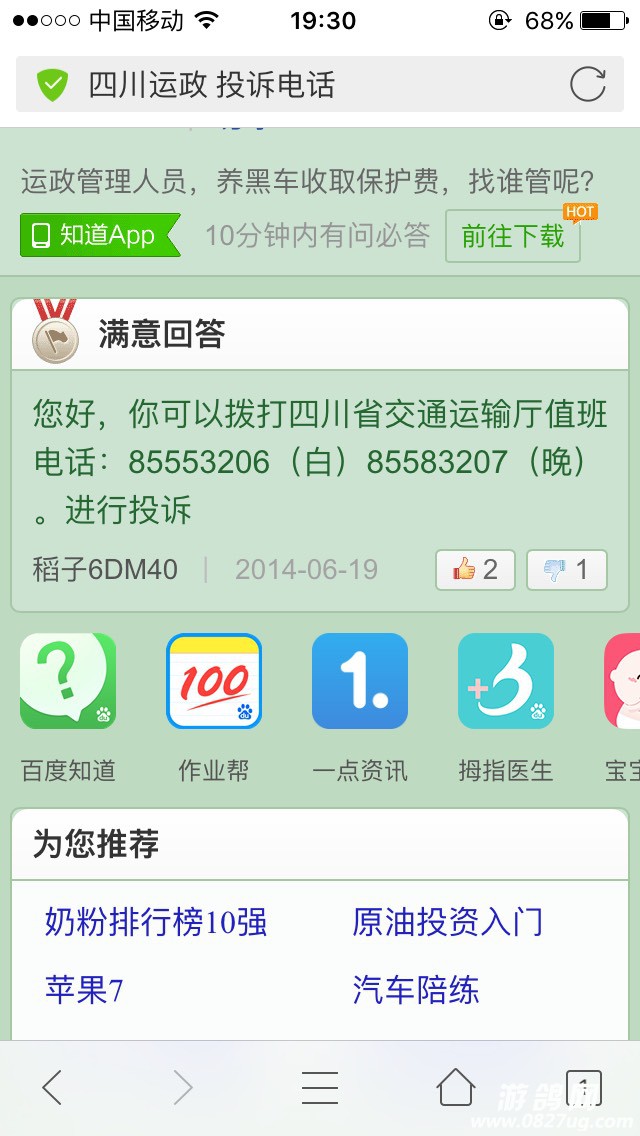Upvote the answer with thumbs up
Viewport: 640px width, 1136px height.
[475, 570]
